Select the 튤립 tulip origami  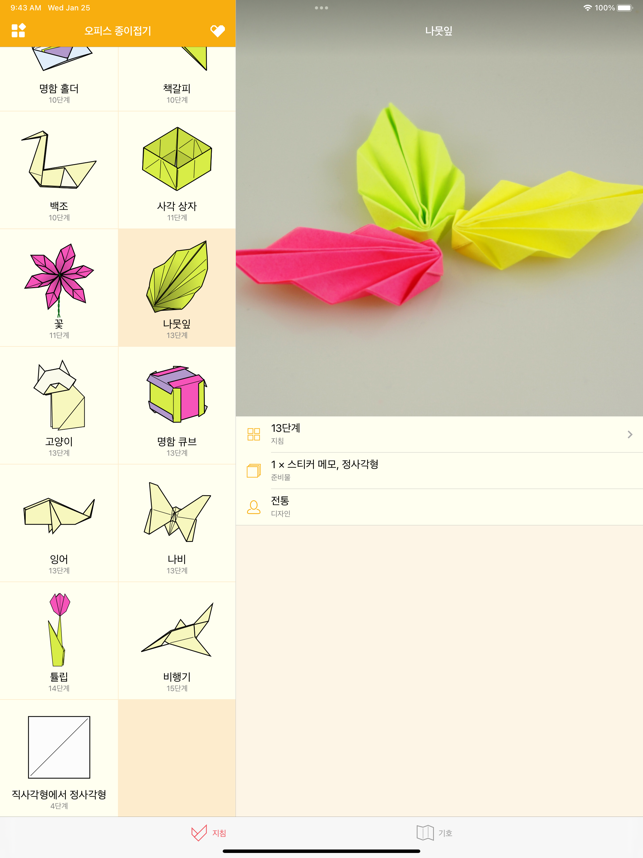(59, 641)
